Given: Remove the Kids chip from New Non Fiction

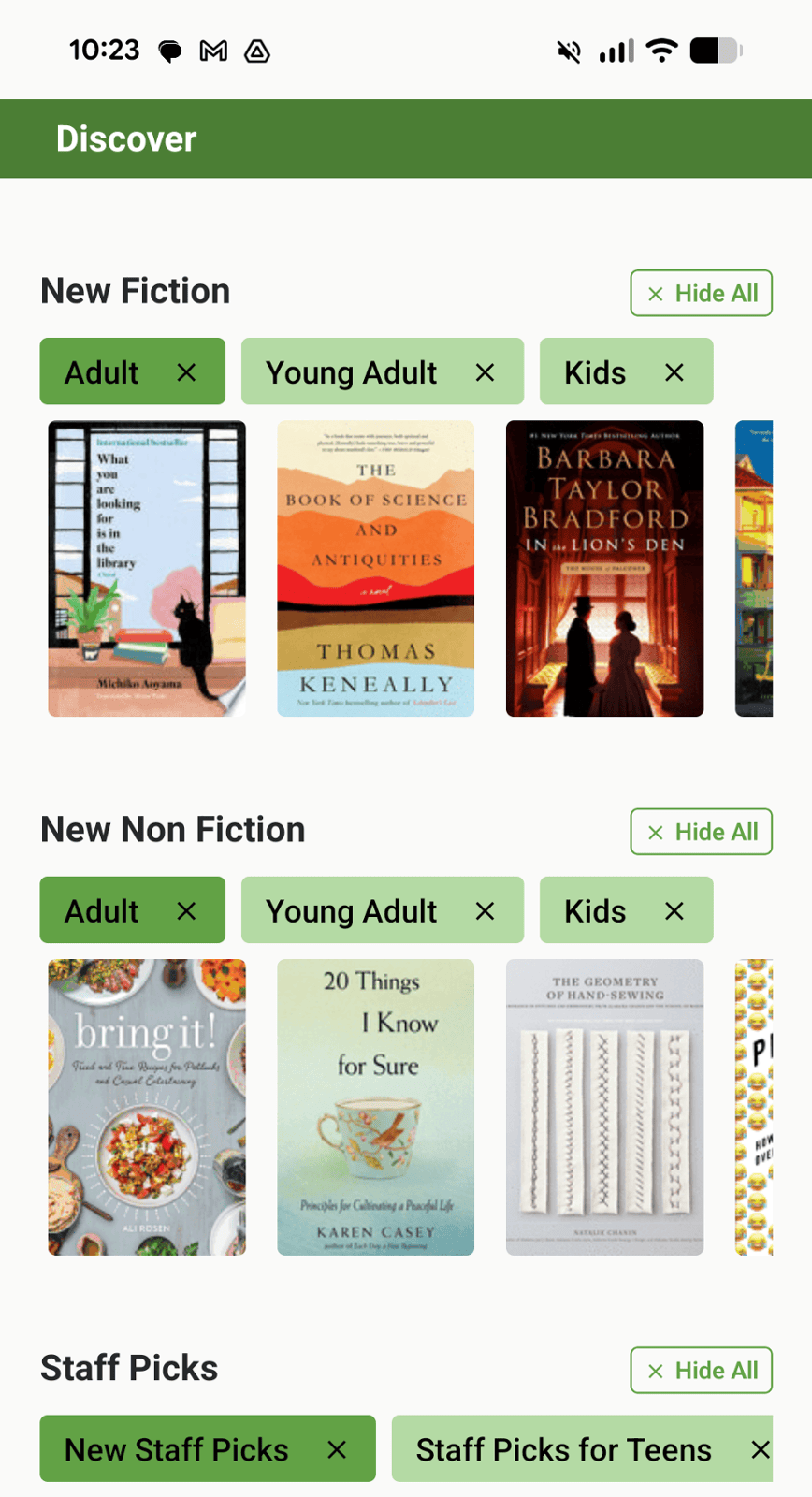Looking at the screenshot, I should (674, 910).
